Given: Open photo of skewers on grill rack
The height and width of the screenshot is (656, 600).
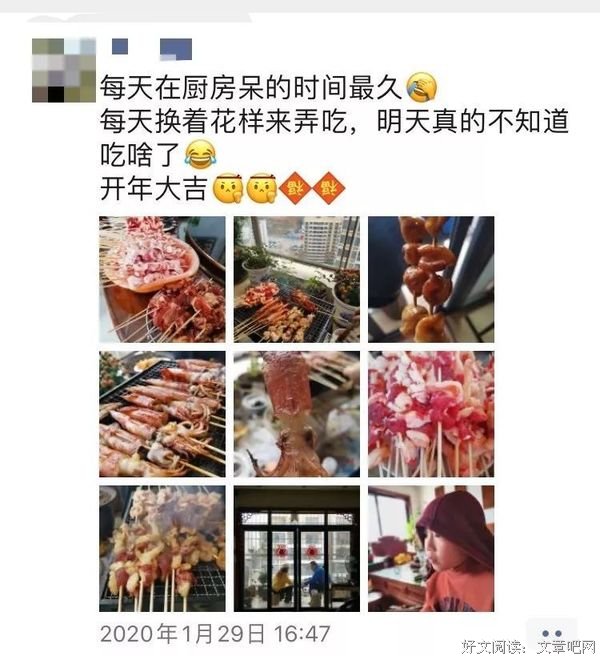Looking at the screenshot, I should click(x=162, y=548).
